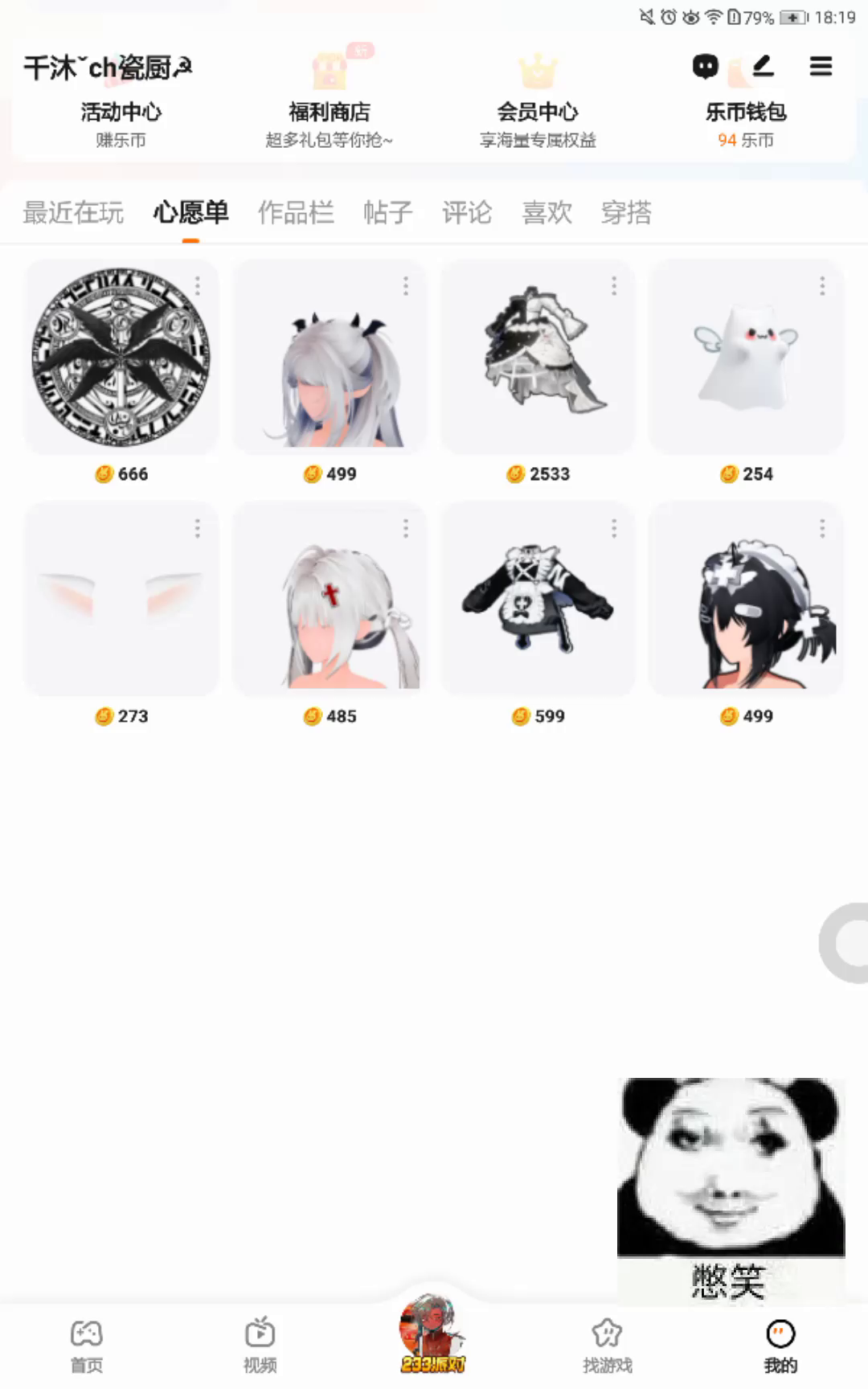This screenshot has height=1389, width=868.
Task: View the 评论 tab
Action: pos(467,212)
